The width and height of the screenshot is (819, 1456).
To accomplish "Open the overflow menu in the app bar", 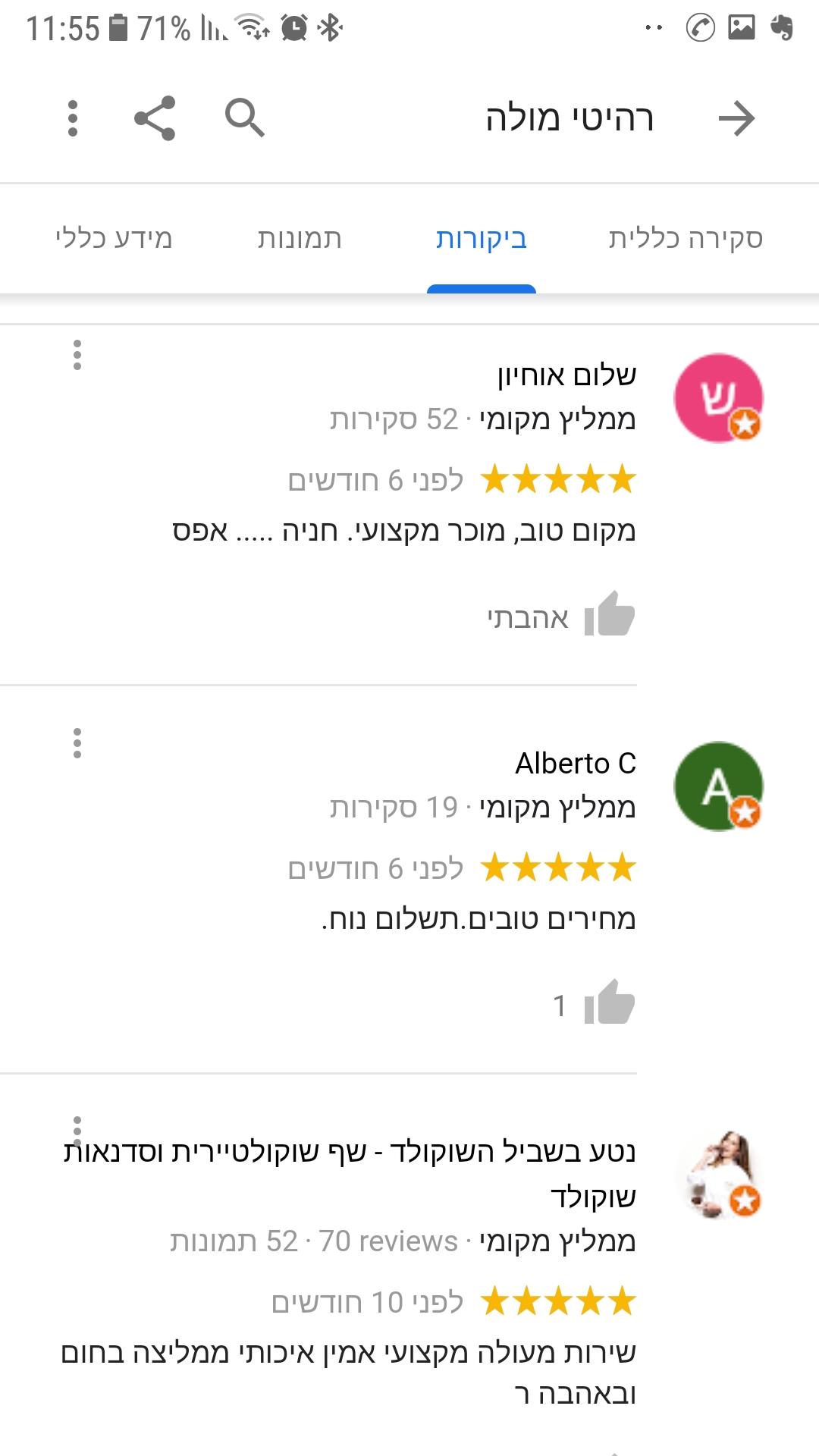I will [x=73, y=118].
